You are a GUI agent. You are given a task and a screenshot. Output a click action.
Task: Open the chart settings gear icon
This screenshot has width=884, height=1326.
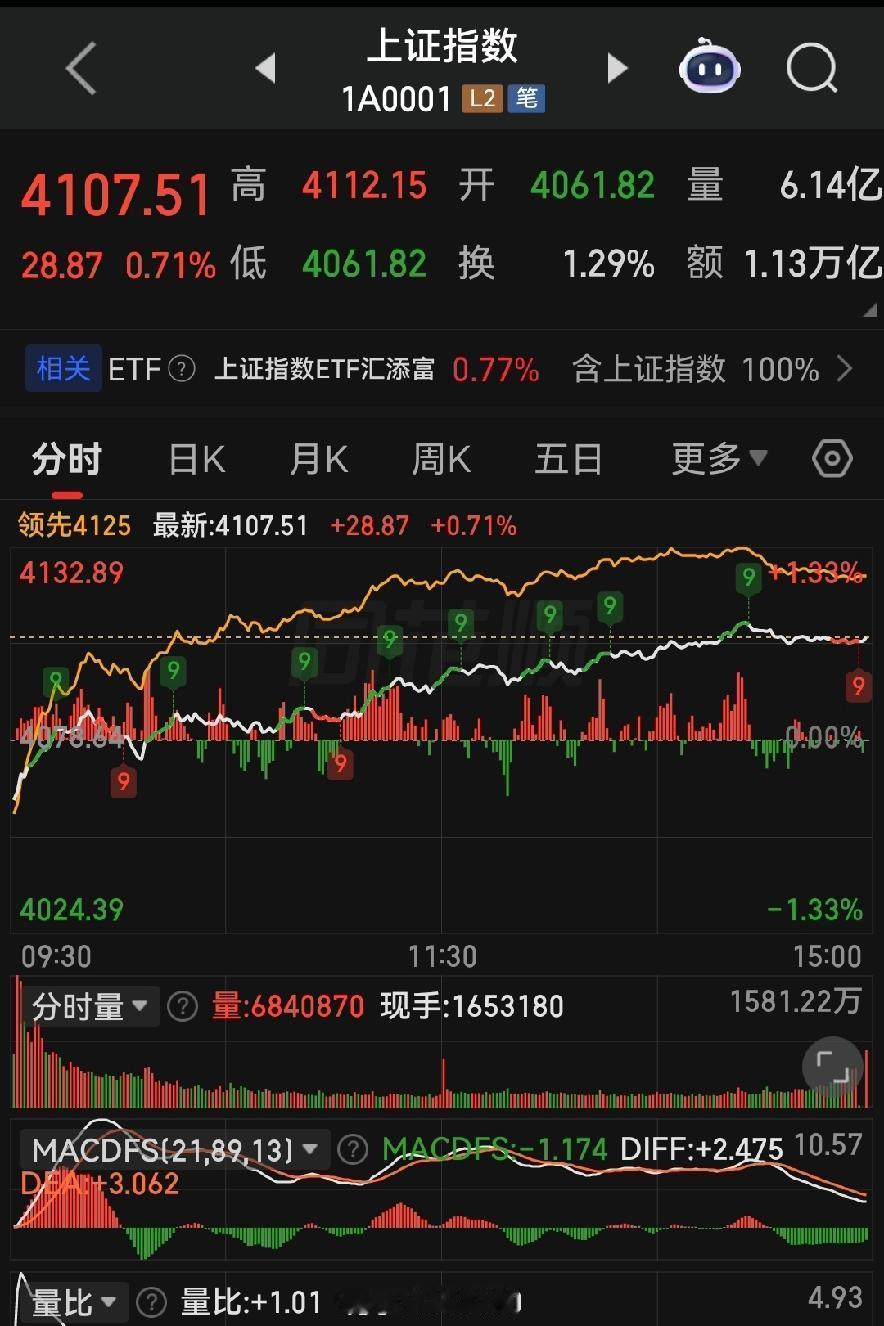pyautogui.click(x=831, y=457)
